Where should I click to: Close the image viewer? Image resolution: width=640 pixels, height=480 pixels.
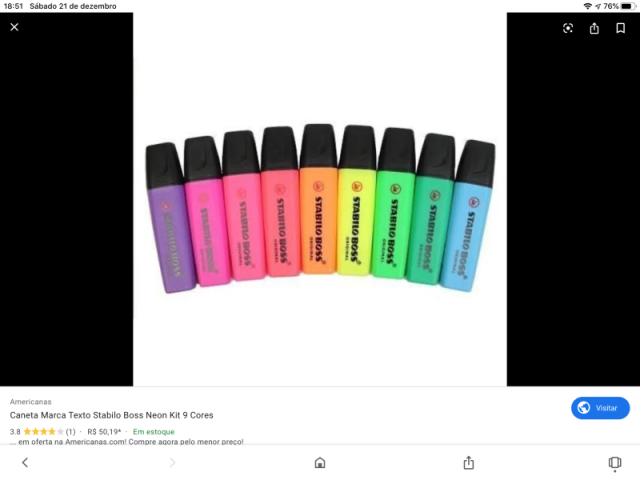(x=14, y=27)
